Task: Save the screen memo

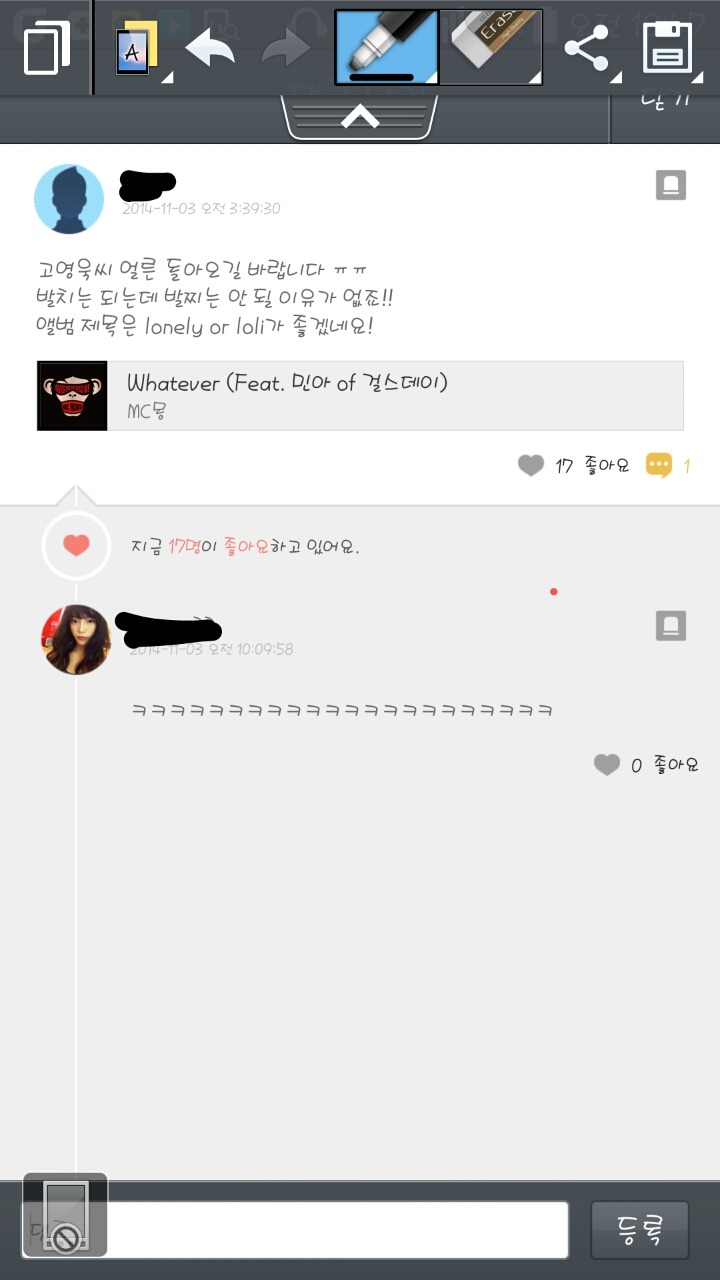Action: point(667,47)
